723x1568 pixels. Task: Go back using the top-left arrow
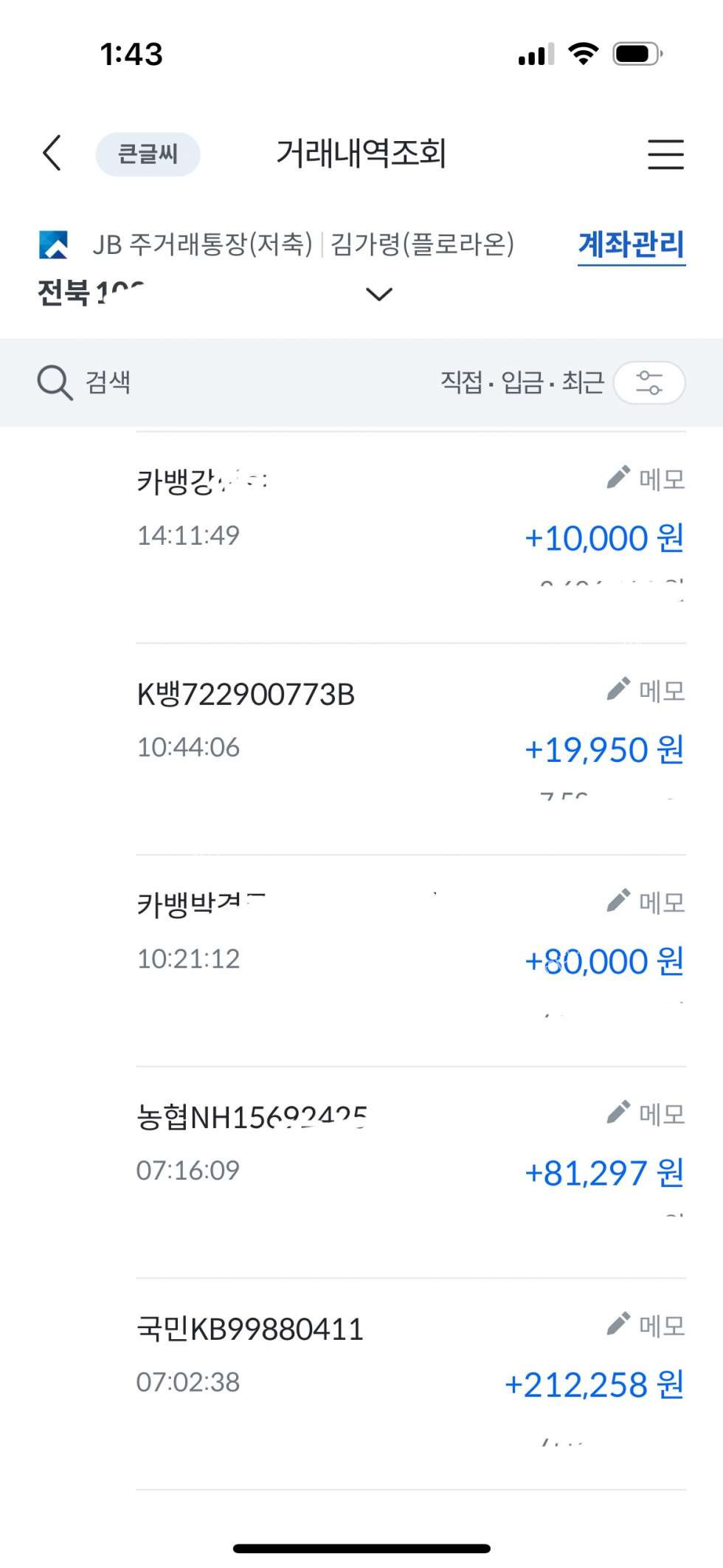(52, 154)
